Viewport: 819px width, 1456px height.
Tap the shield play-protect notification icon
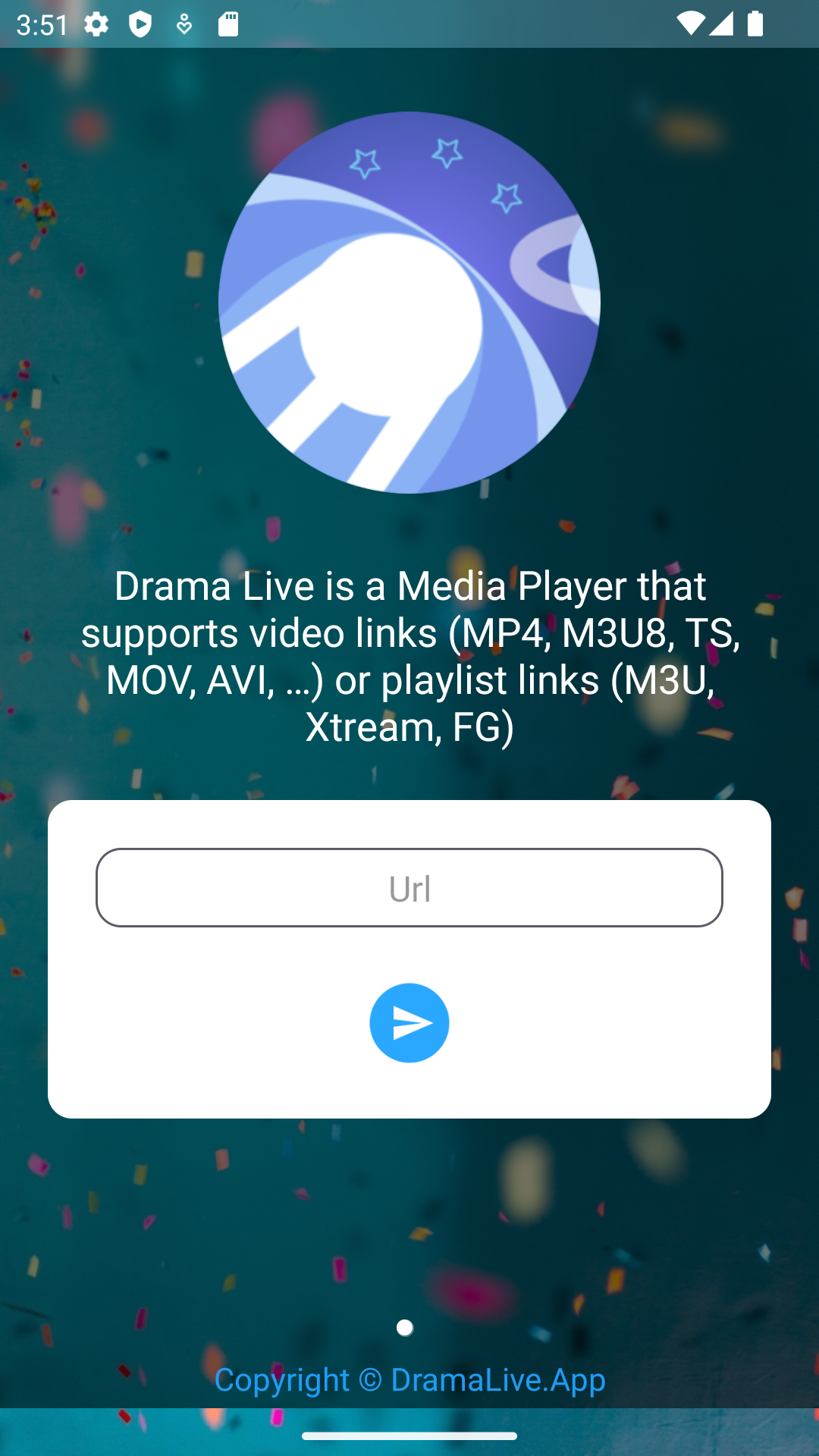140,25
